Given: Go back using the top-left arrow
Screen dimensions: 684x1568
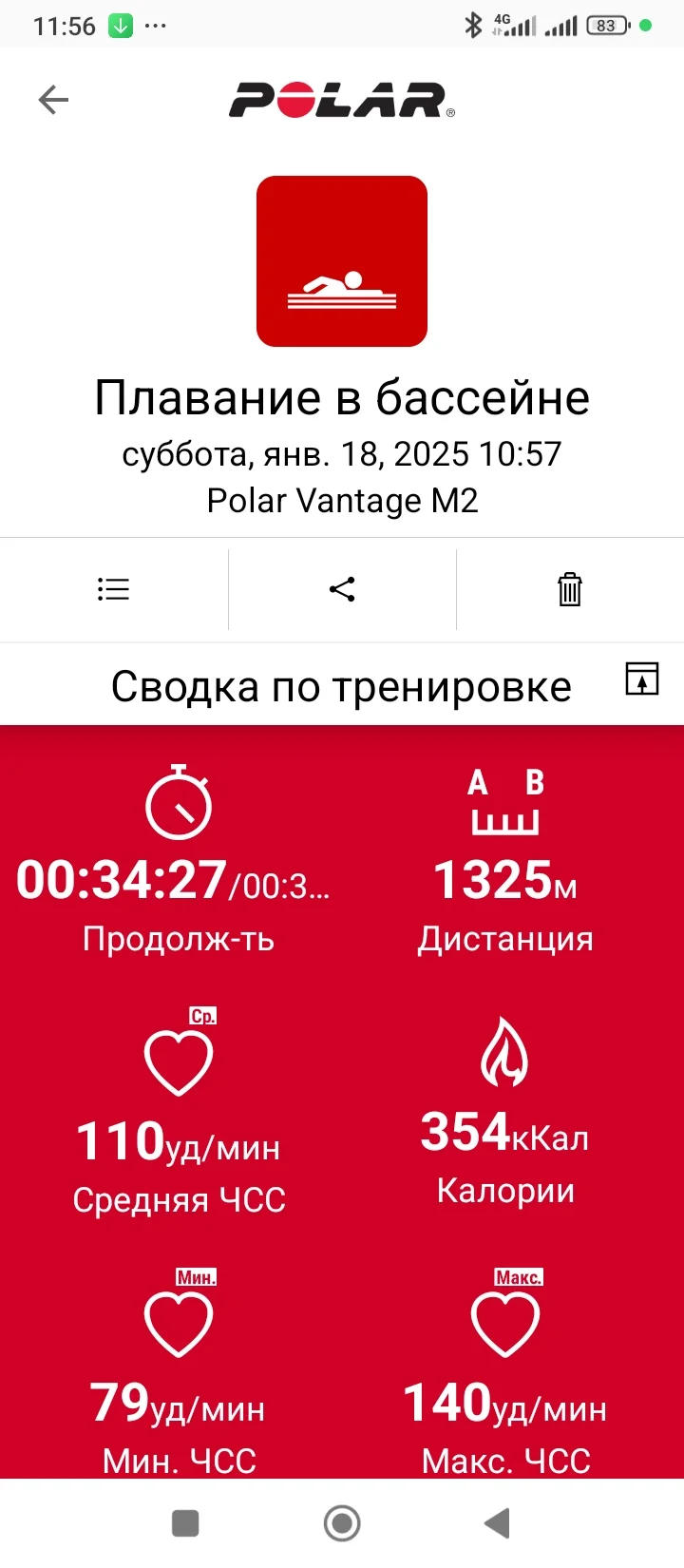Looking at the screenshot, I should [x=53, y=100].
